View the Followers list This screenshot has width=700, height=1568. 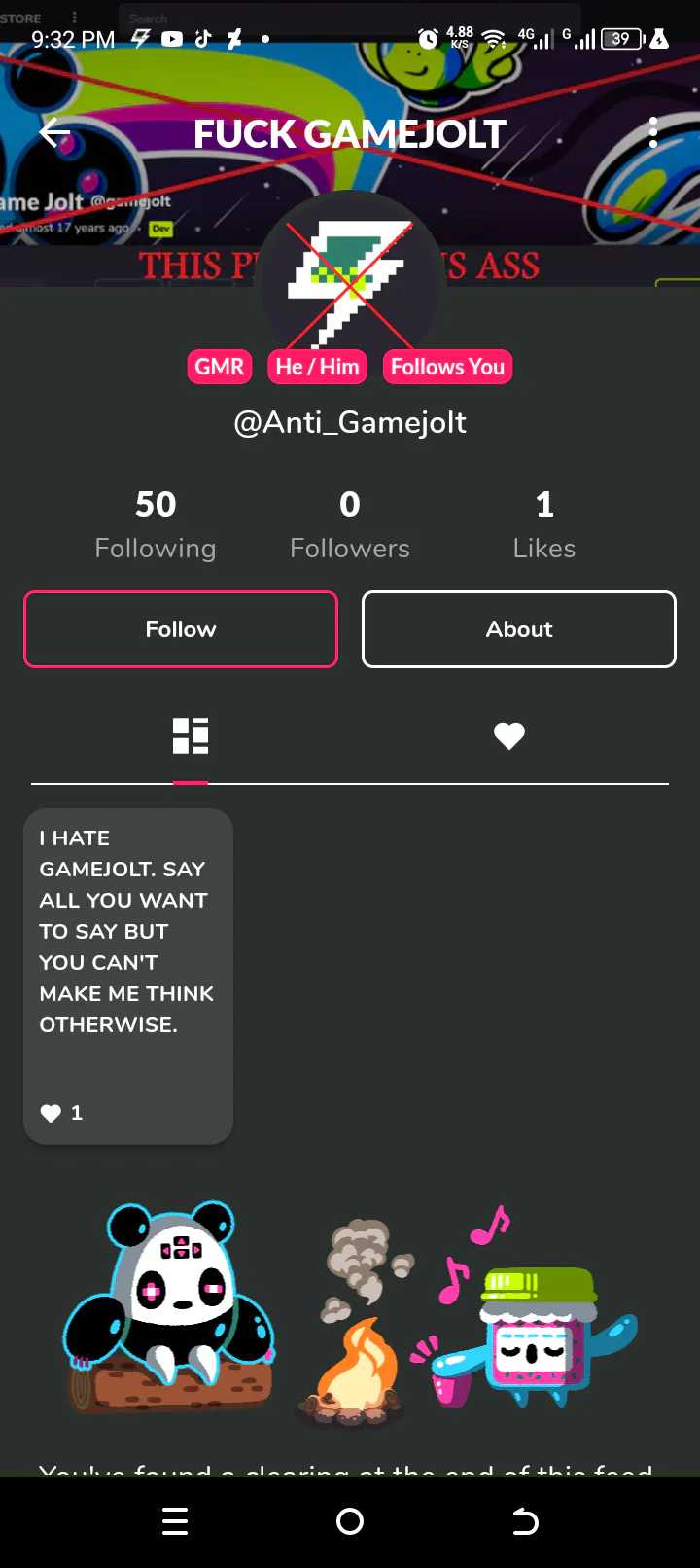point(350,524)
